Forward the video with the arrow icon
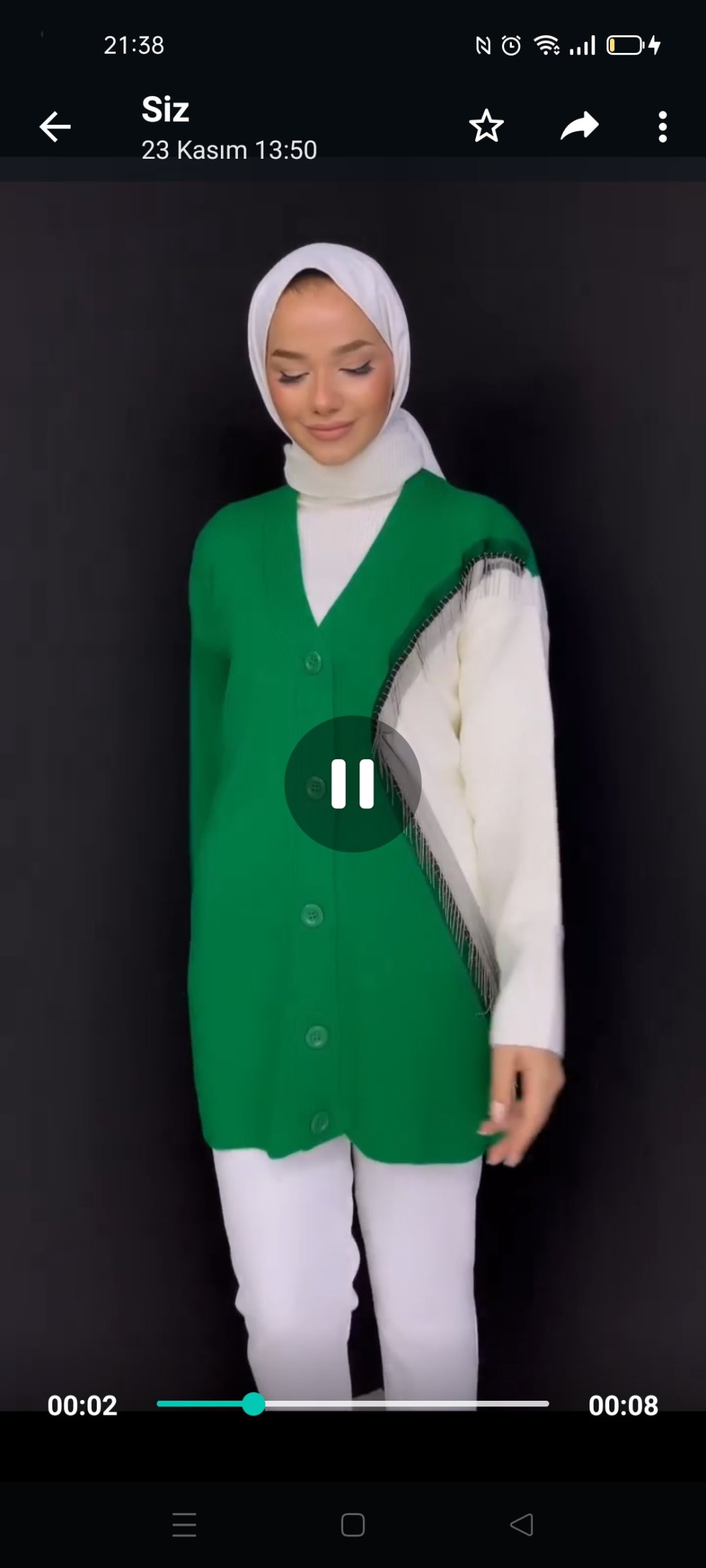The image size is (706, 1568). click(x=579, y=127)
